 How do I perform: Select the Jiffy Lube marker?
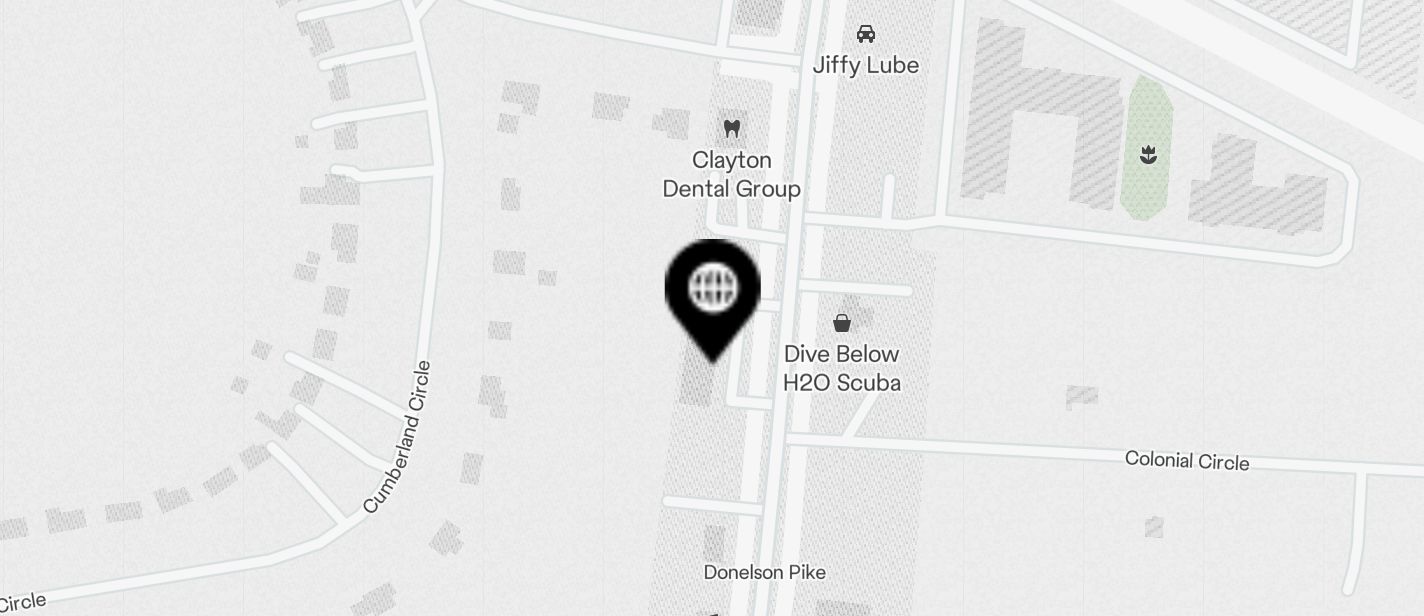point(866,35)
